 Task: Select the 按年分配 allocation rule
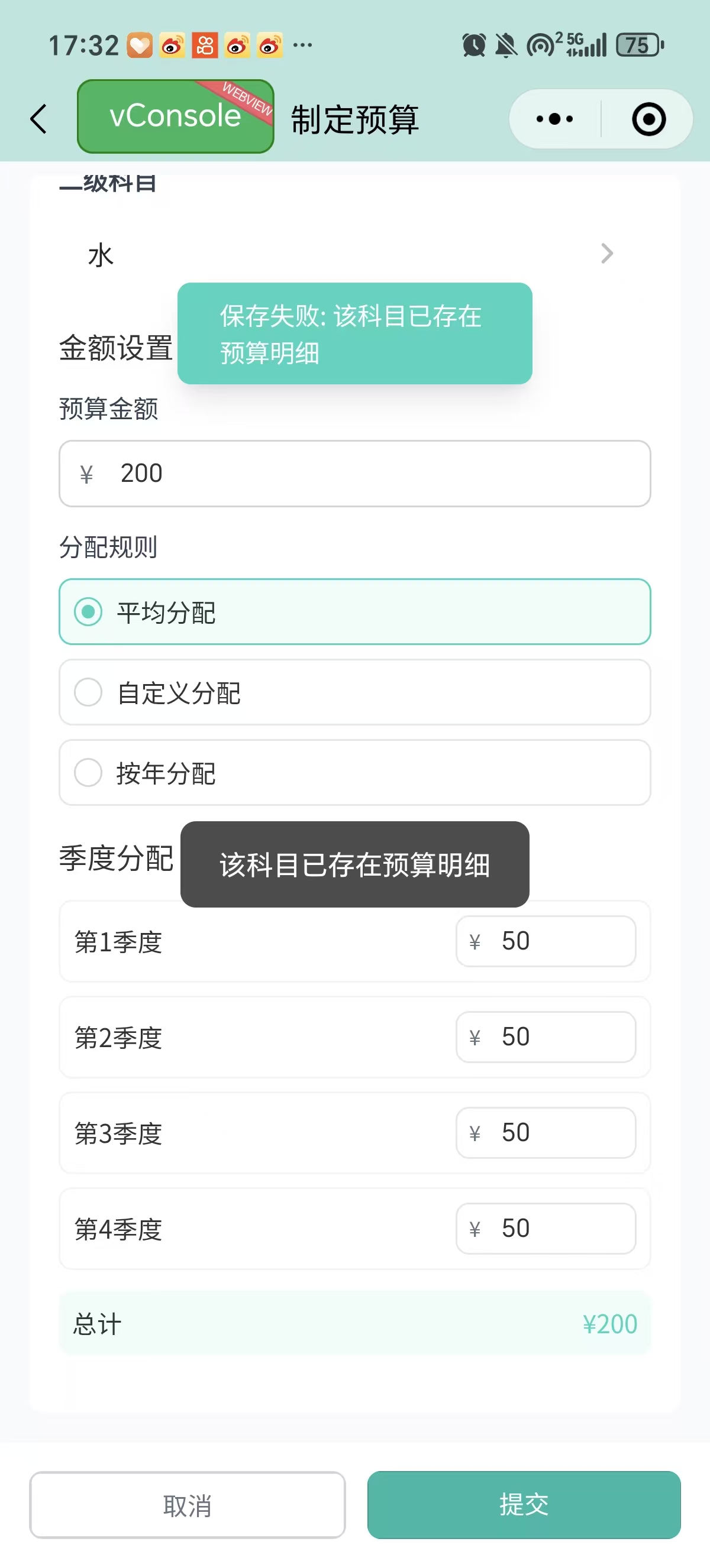(x=355, y=773)
